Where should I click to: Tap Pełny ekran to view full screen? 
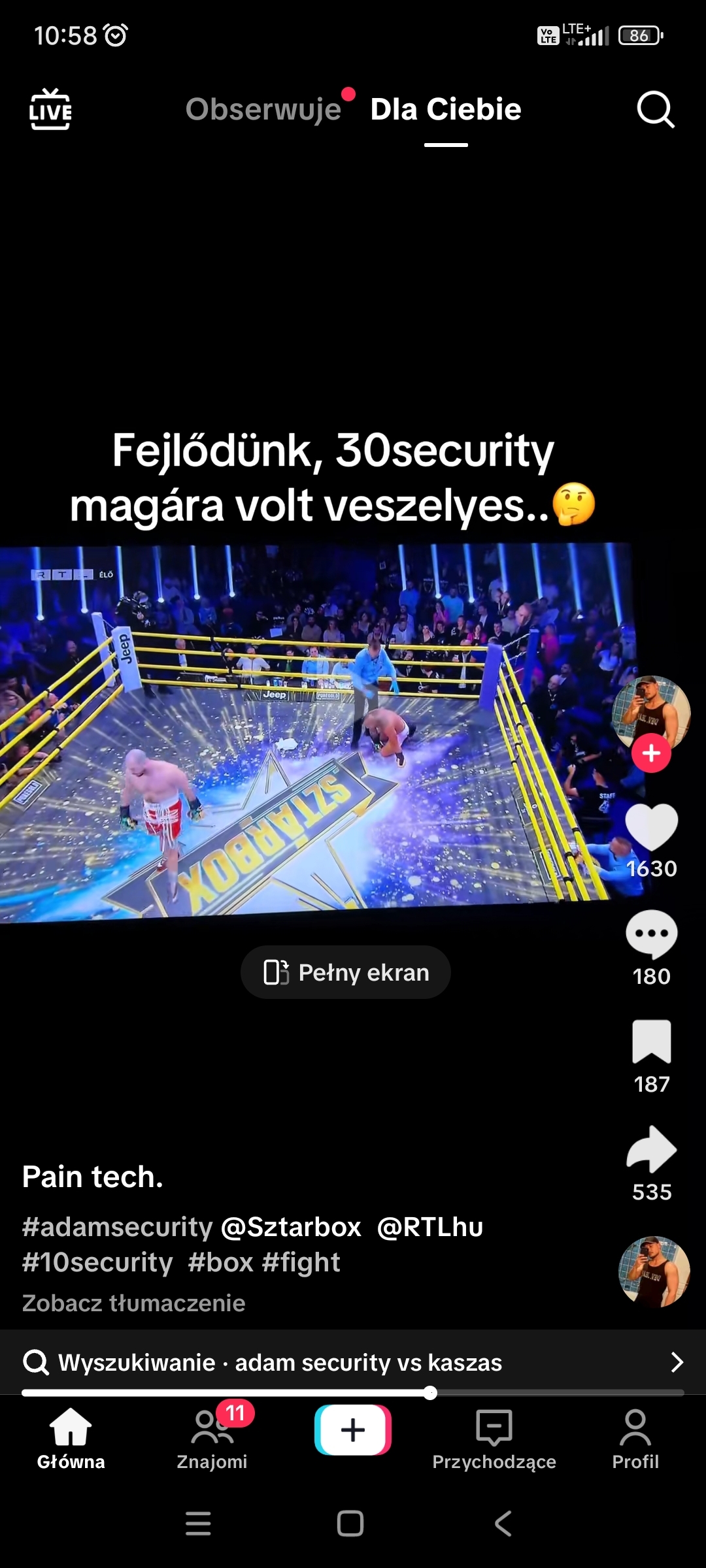pos(346,972)
